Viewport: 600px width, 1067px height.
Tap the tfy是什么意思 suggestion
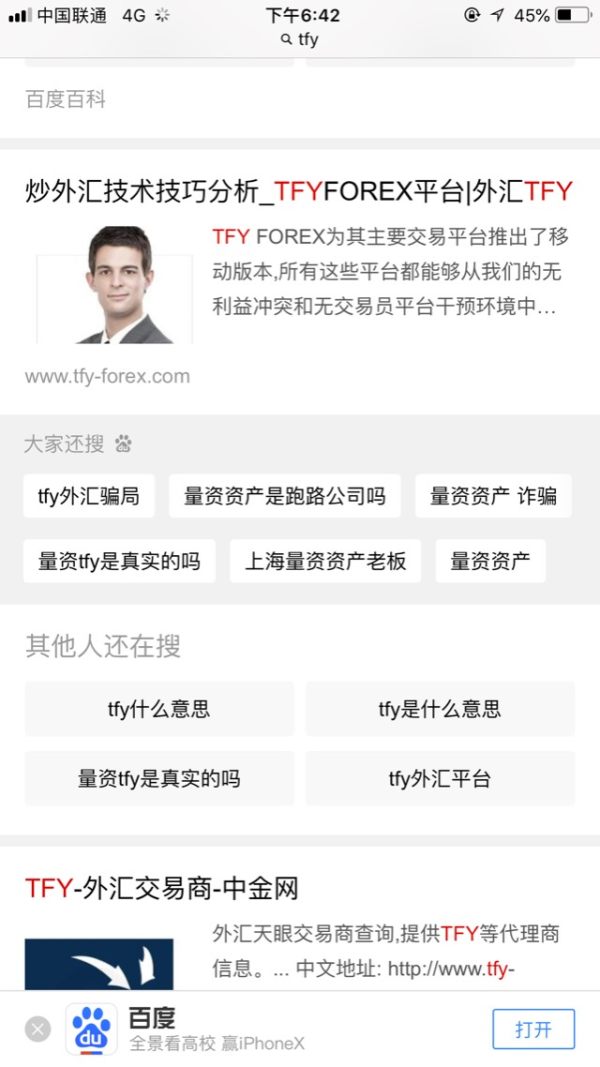coord(440,709)
